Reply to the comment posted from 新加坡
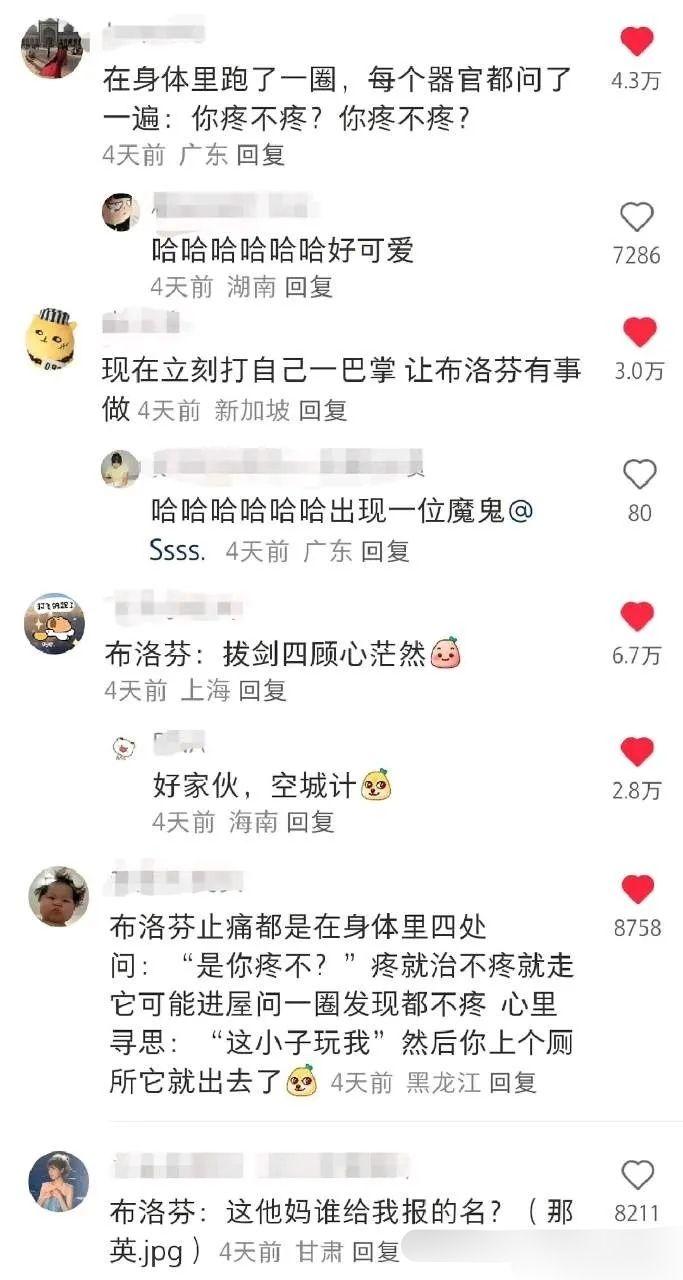The height and width of the screenshot is (1280, 683). point(323,409)
